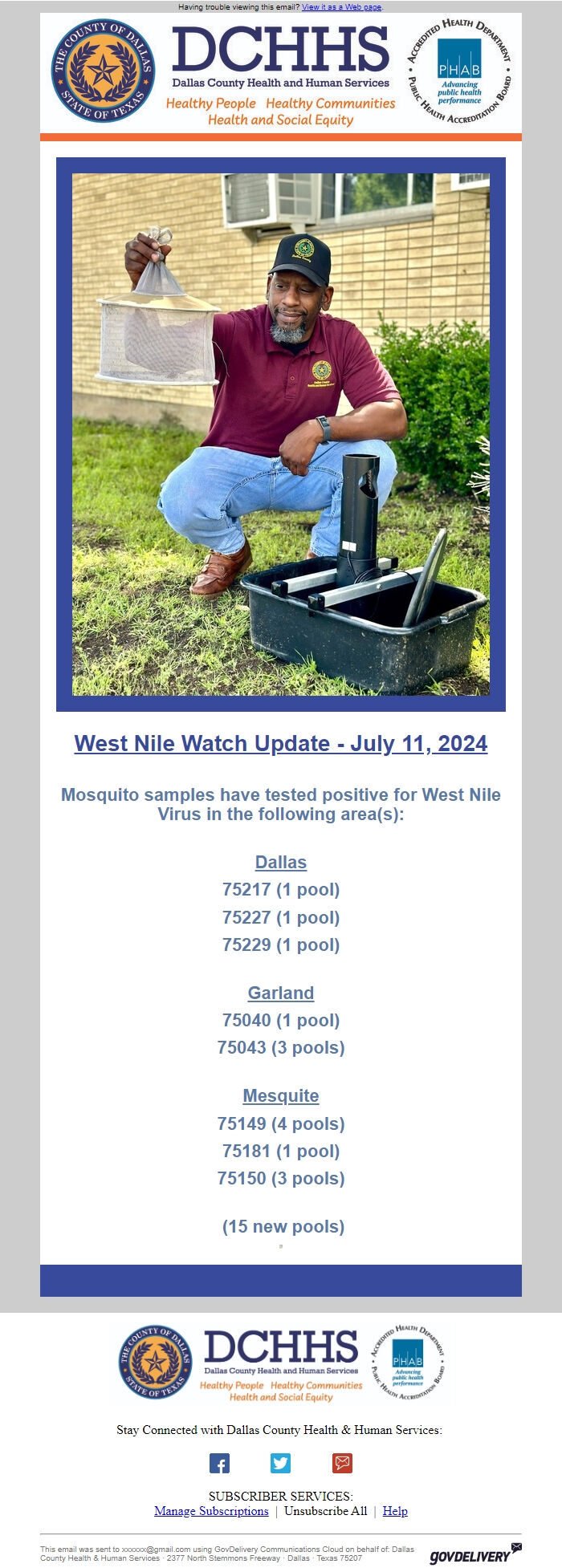Open the Help link
The height and width of the screenshot is (1568, 562).
pyautogui.click(x=395, y=1511)
